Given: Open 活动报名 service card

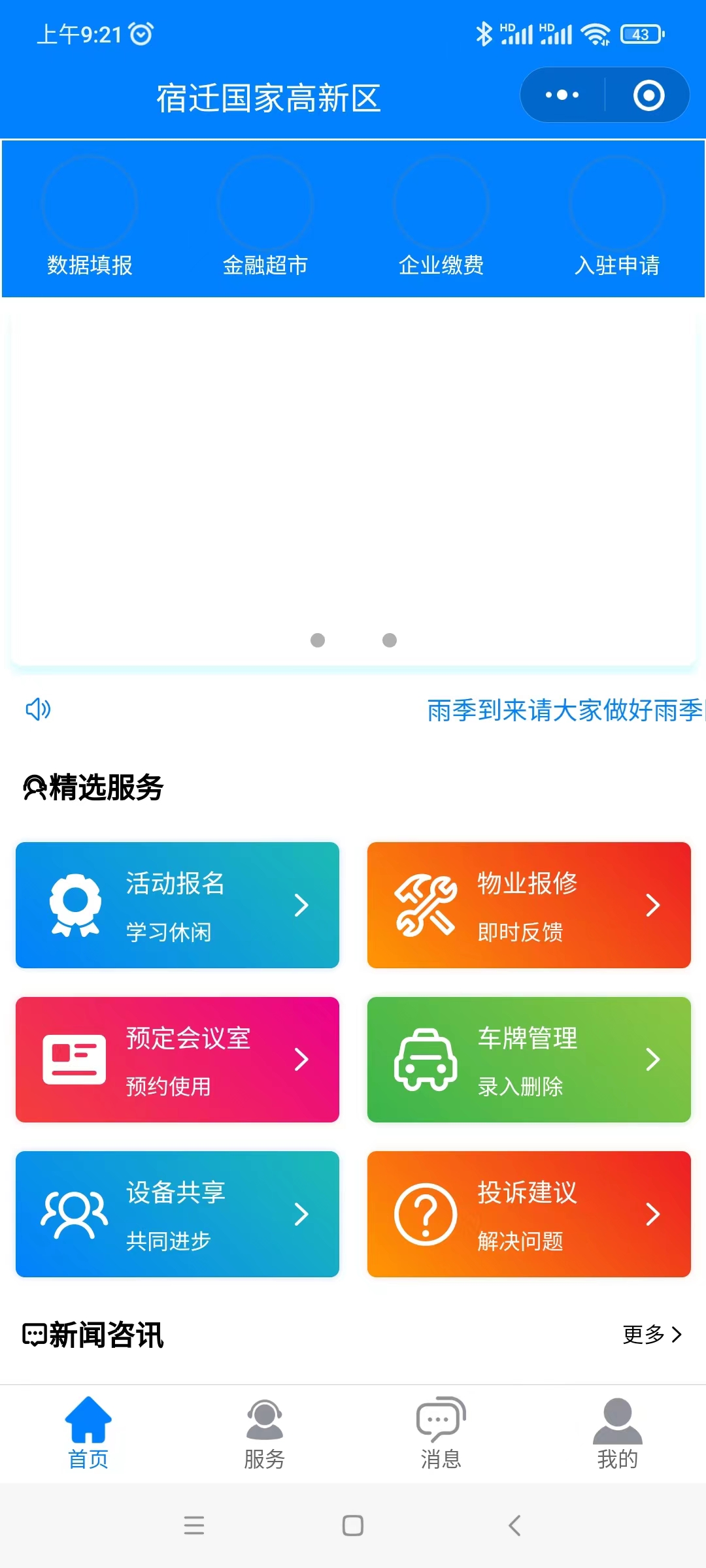Looking at the screenshot, I should [x=177, y=905].
